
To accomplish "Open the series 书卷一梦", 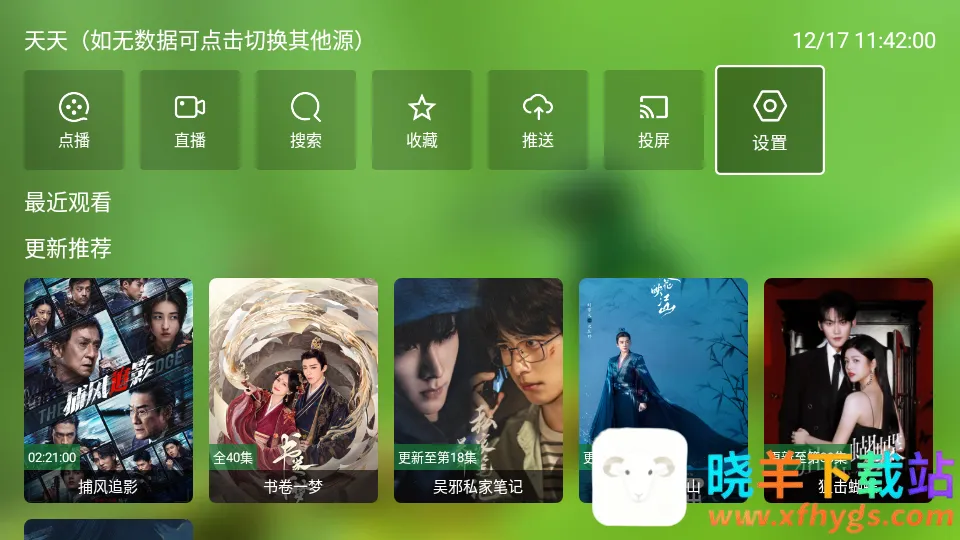I will [x=293, y=390].
